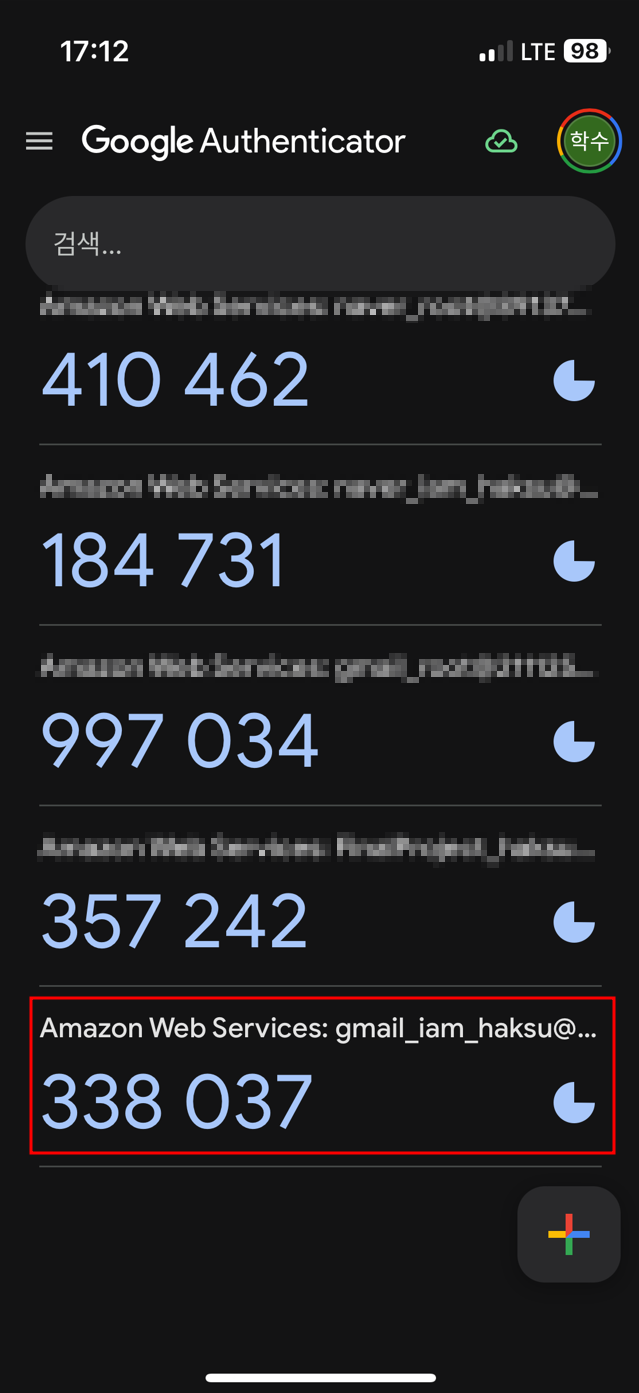Copy the gmail_iam_haksu code 338 037
The width and height of the screenshot is (639, 1393).
point(177,1101)
